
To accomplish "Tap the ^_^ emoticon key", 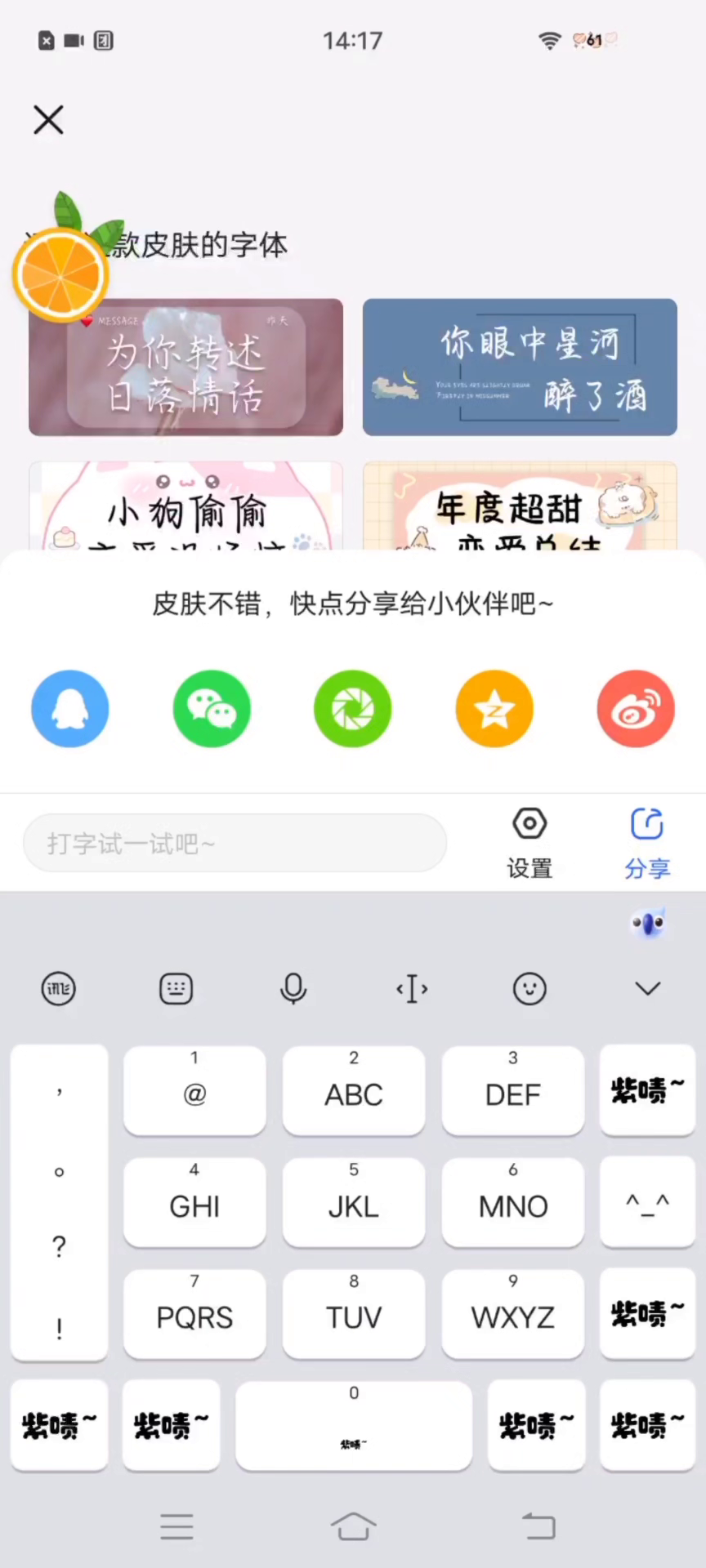I will click(647, 1202).
